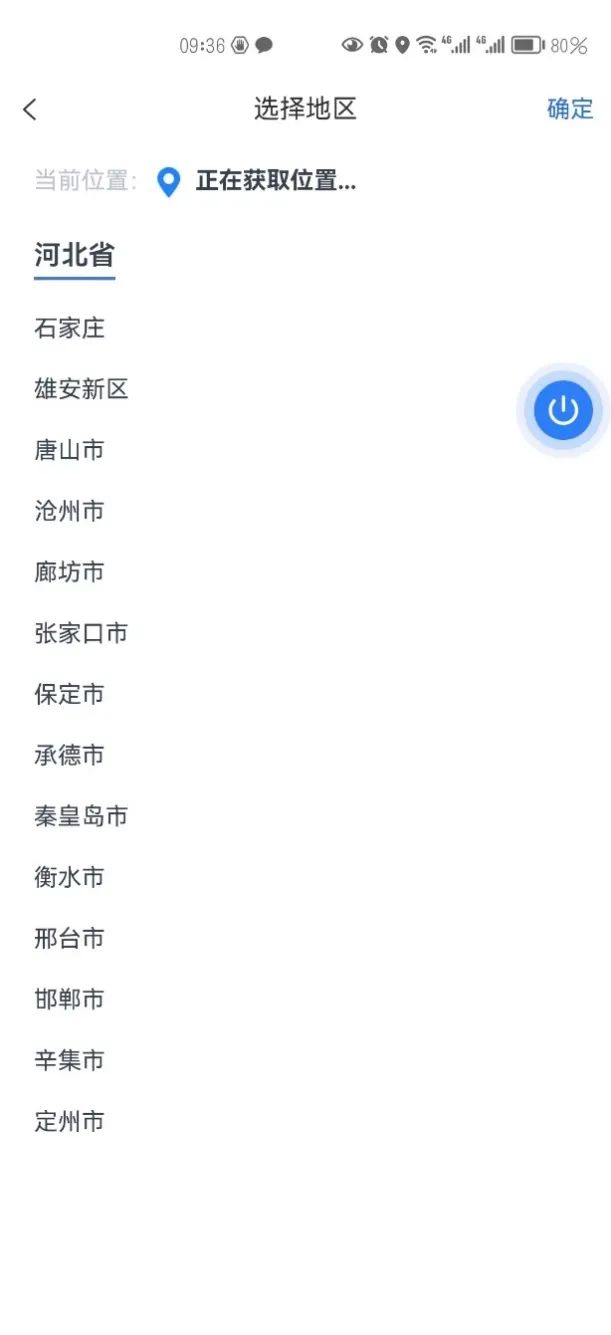The height and width of the screenshot is (1335, 611).
Task: Confirm selection with 确定
Action: click(x=570, y=109)
